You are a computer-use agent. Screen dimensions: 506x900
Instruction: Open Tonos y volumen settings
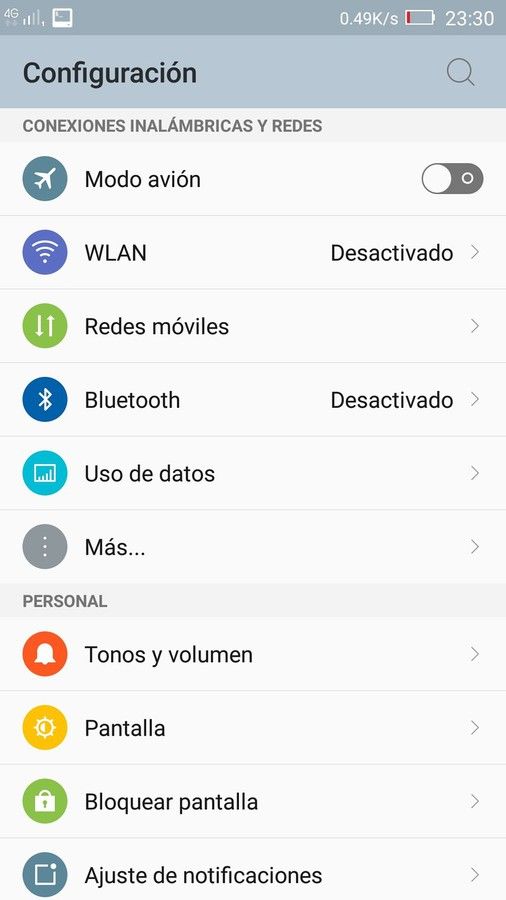(x=253, y=654)
